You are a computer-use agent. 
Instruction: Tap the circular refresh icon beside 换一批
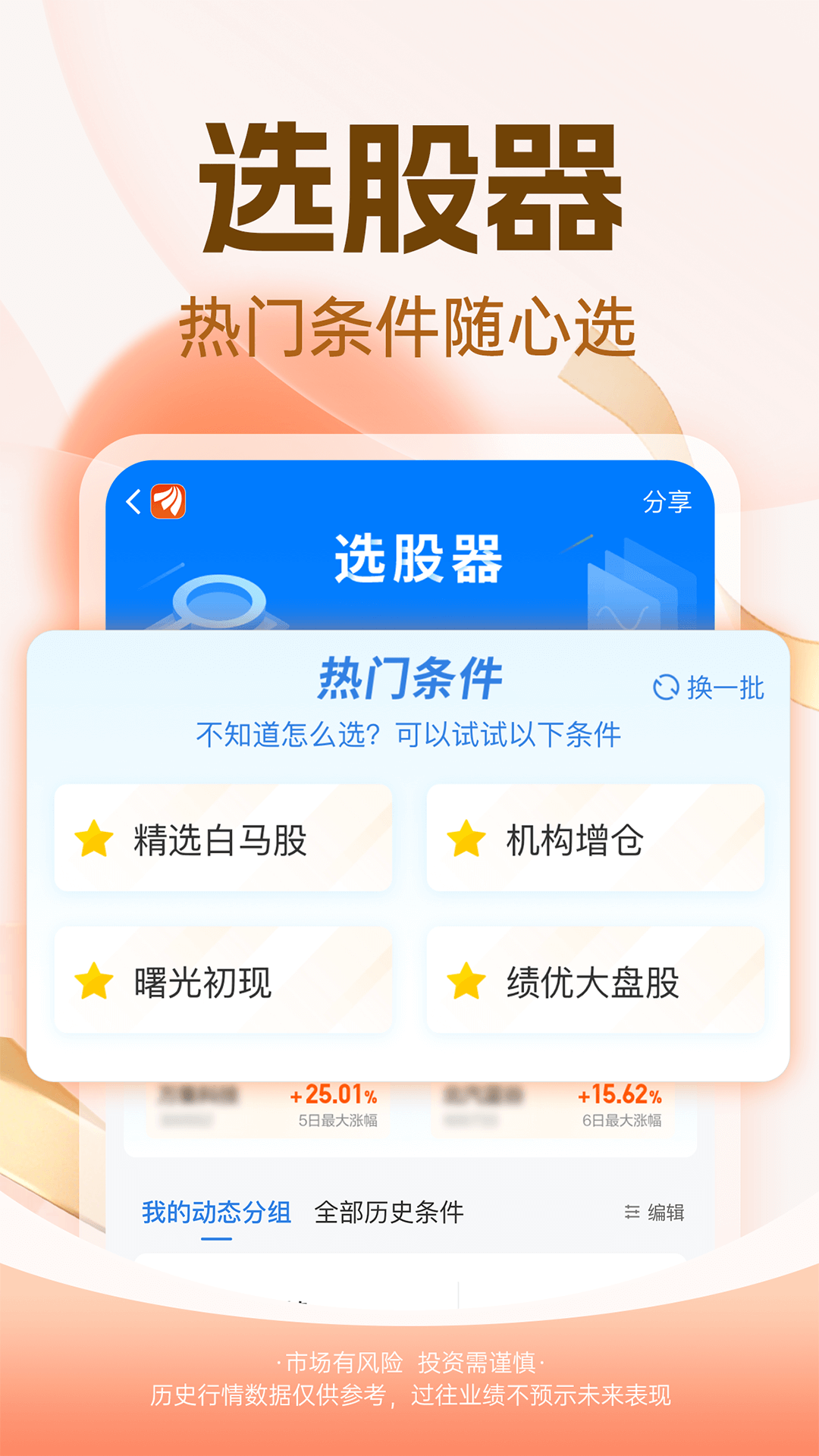pos(667,688)
